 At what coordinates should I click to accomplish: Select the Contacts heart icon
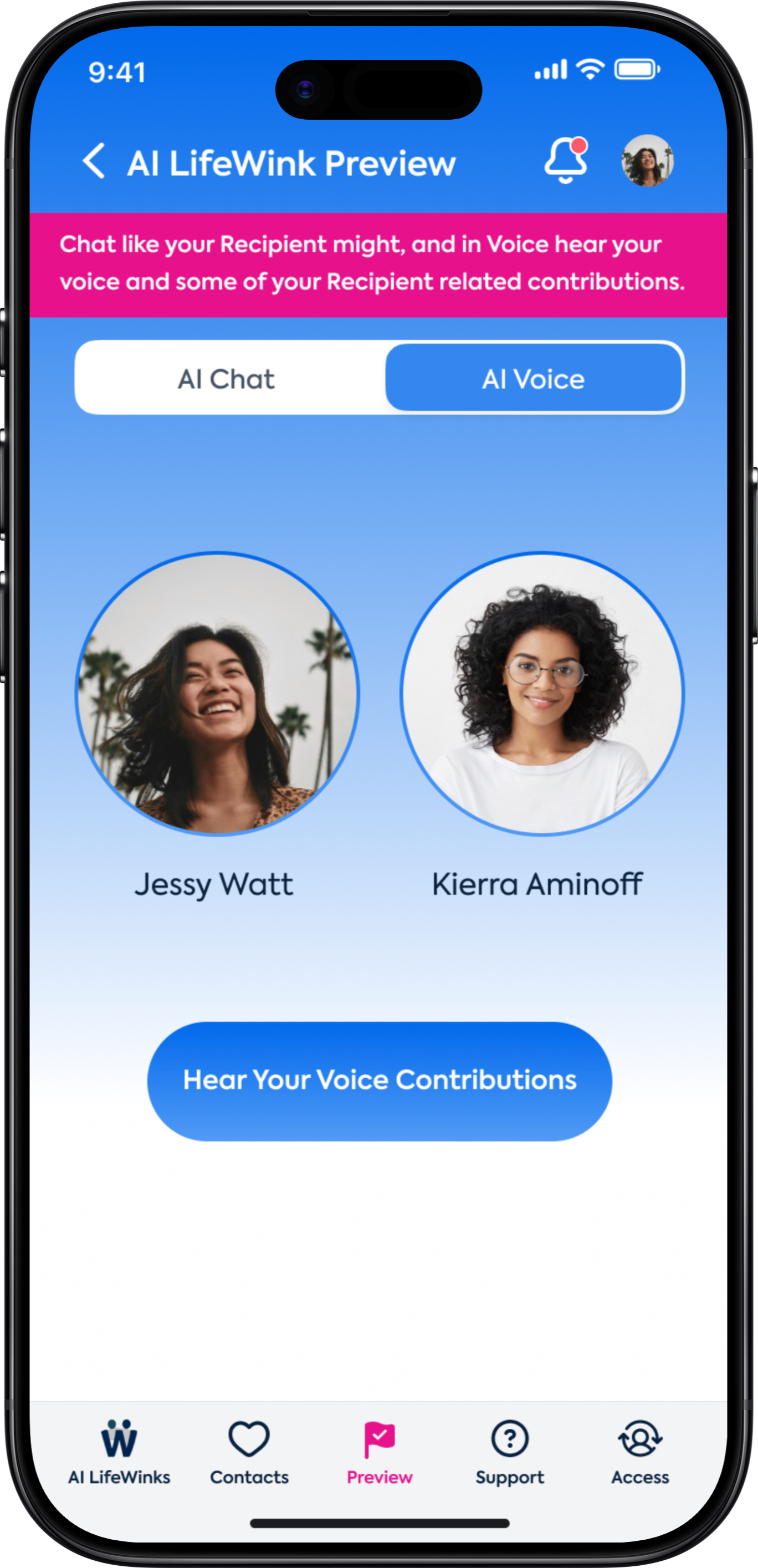(x=249, y=1439)
